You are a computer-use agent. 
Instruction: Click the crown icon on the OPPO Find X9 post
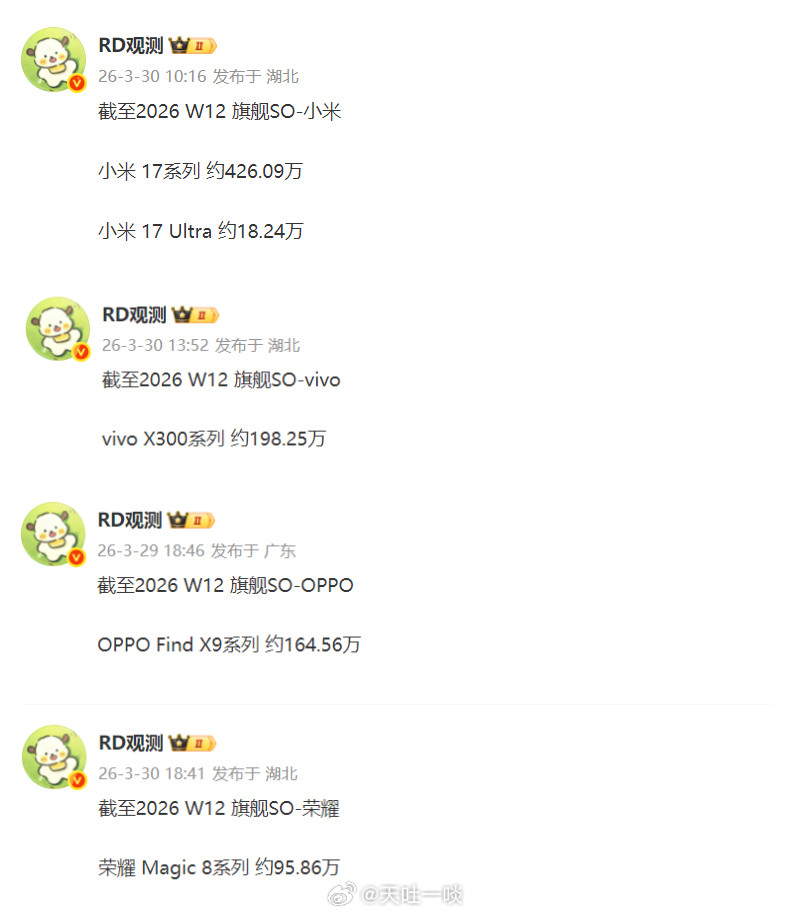point(176,519)
